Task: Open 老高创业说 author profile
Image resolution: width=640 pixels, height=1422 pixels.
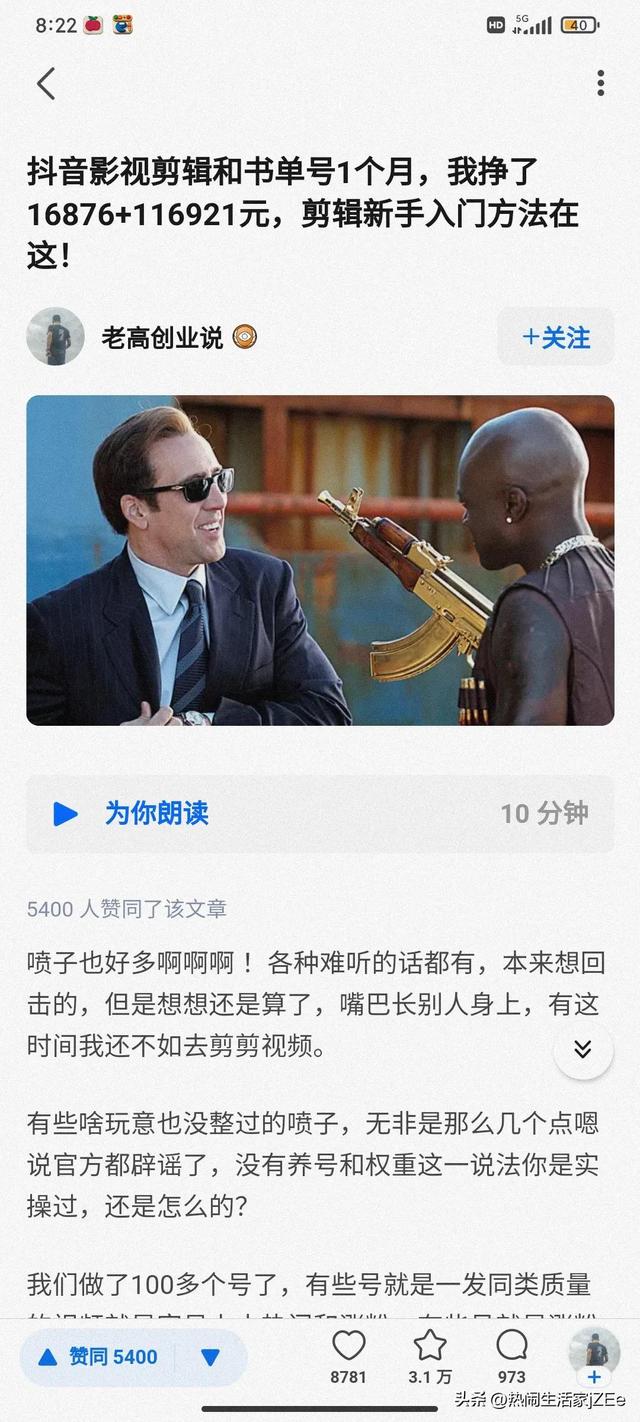Action: coord(162,337)
